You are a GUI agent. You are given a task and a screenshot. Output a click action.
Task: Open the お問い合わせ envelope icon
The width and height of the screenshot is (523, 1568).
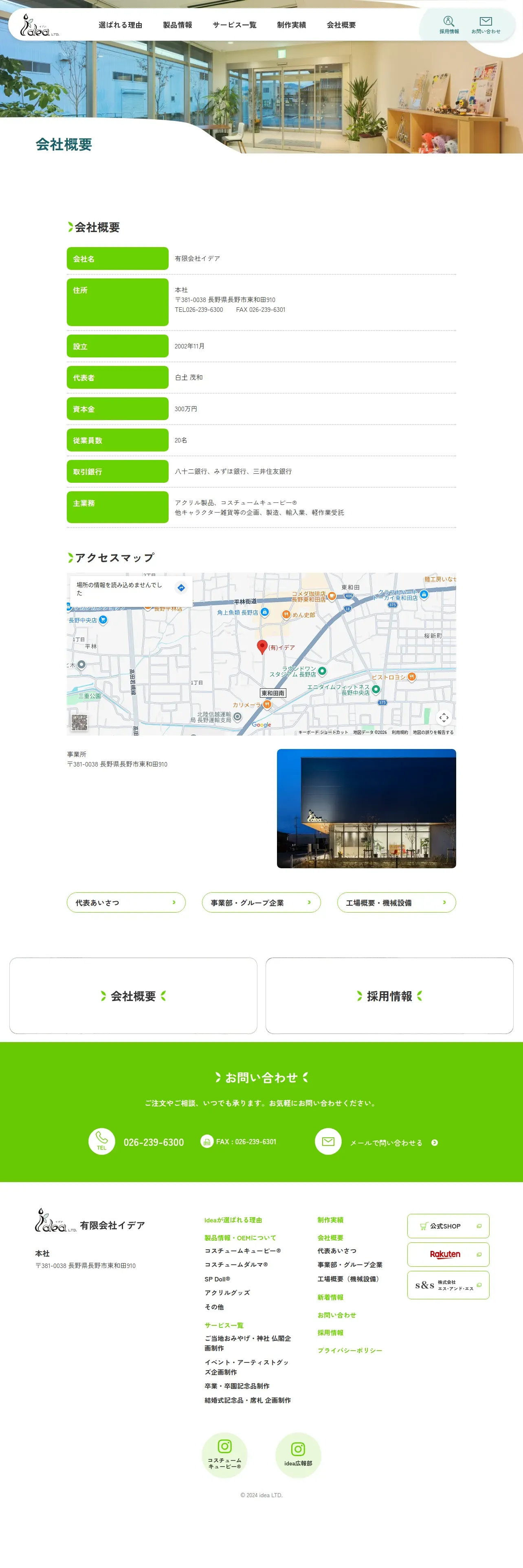pyautogui.click(x=486, y=25)
